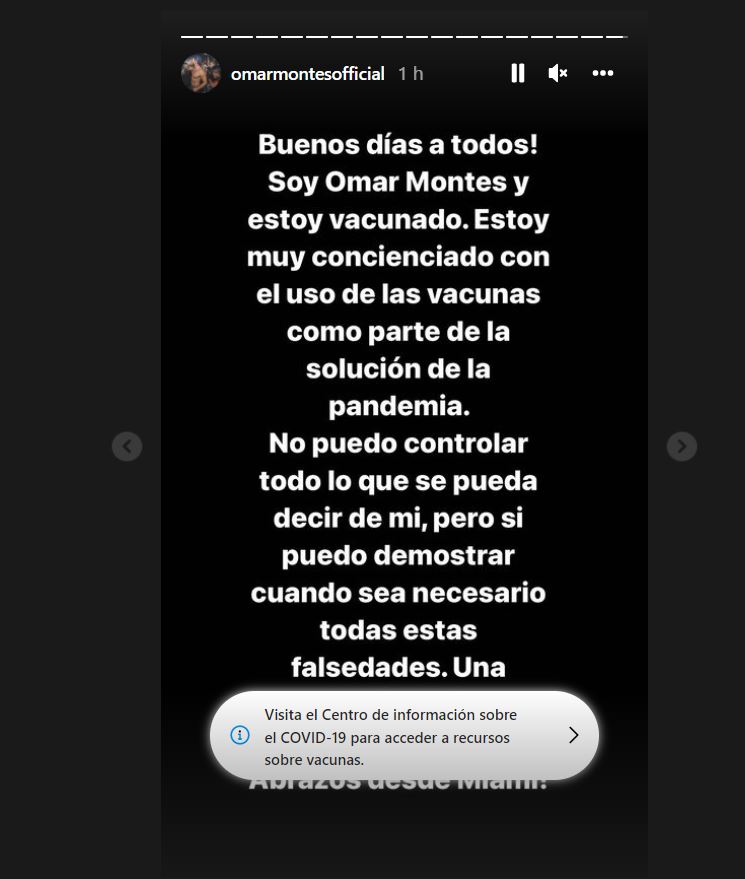
Task: Unmute the story audio
Action: pyautogui.click(x=558, y=73)
